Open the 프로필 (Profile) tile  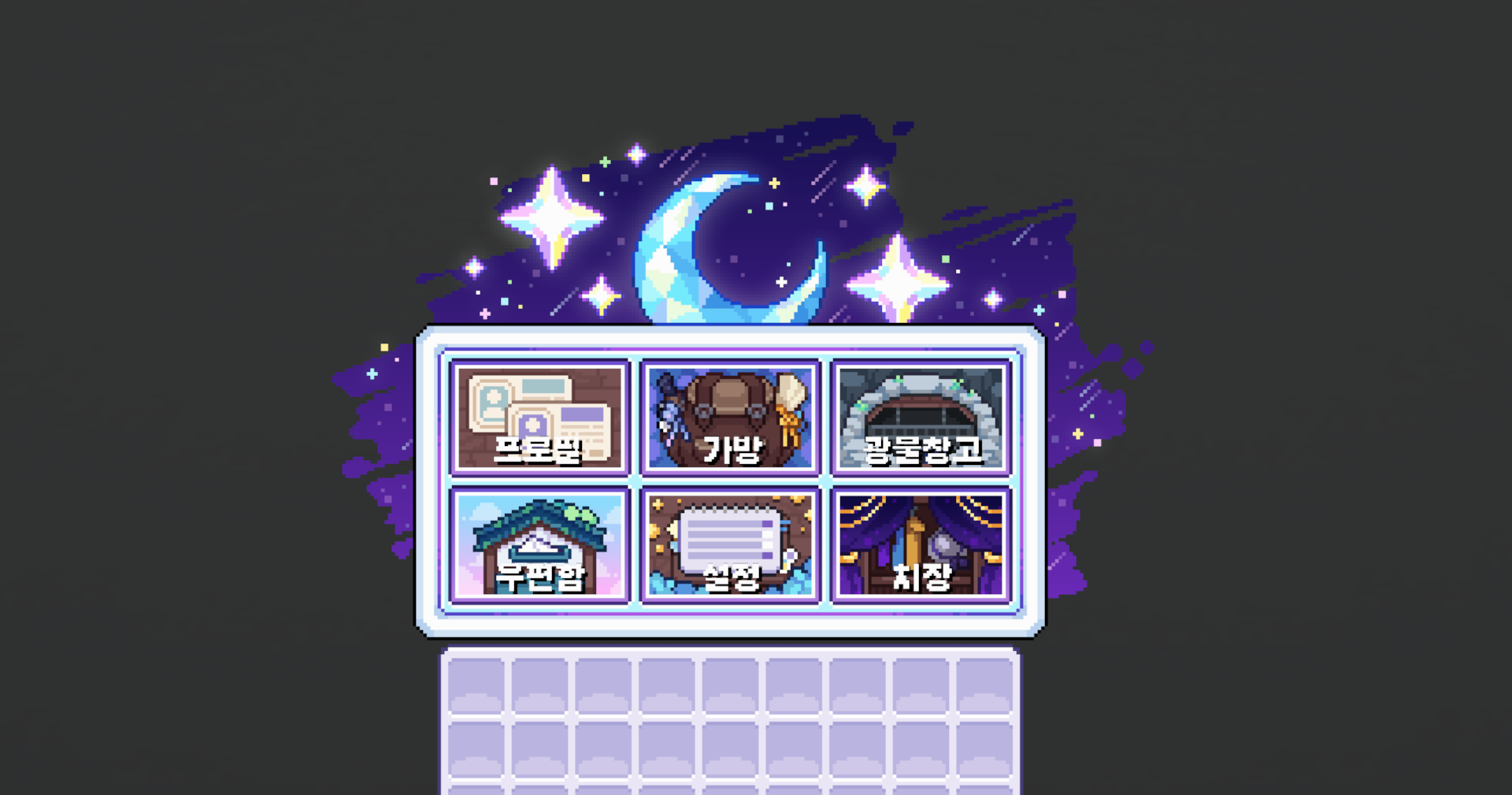[539, 418]
